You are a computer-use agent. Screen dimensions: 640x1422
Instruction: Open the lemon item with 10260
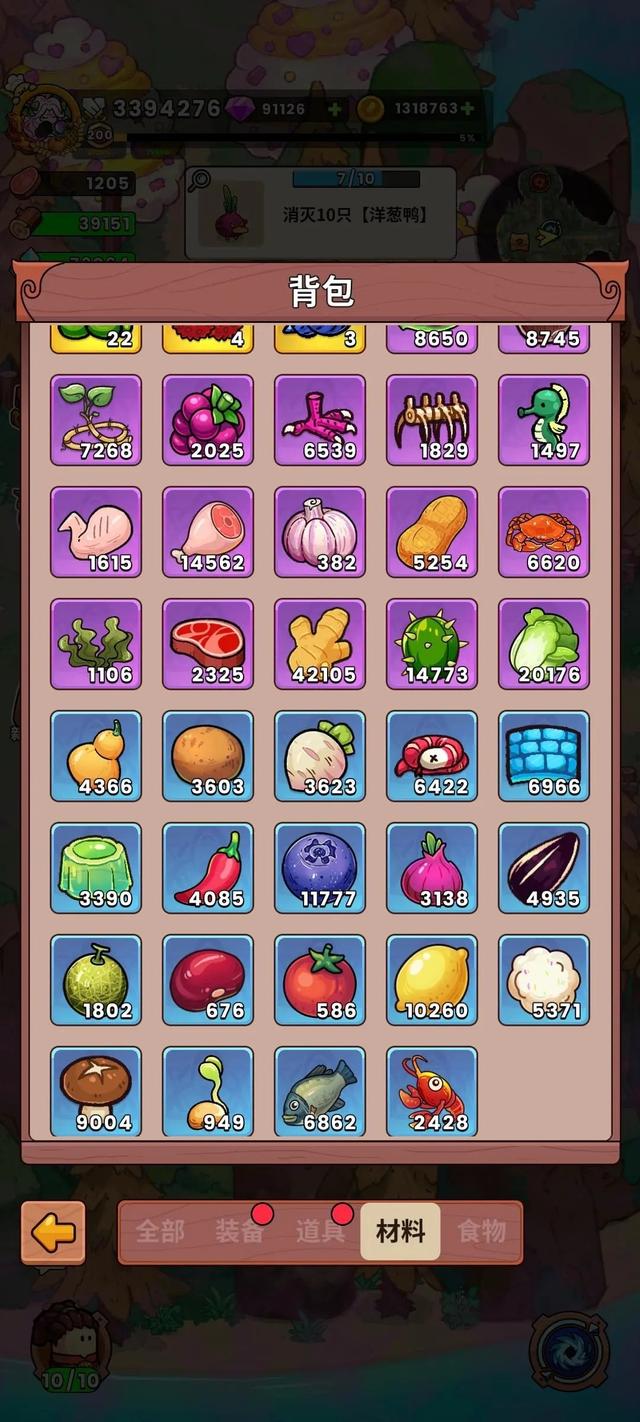(432, 979)
